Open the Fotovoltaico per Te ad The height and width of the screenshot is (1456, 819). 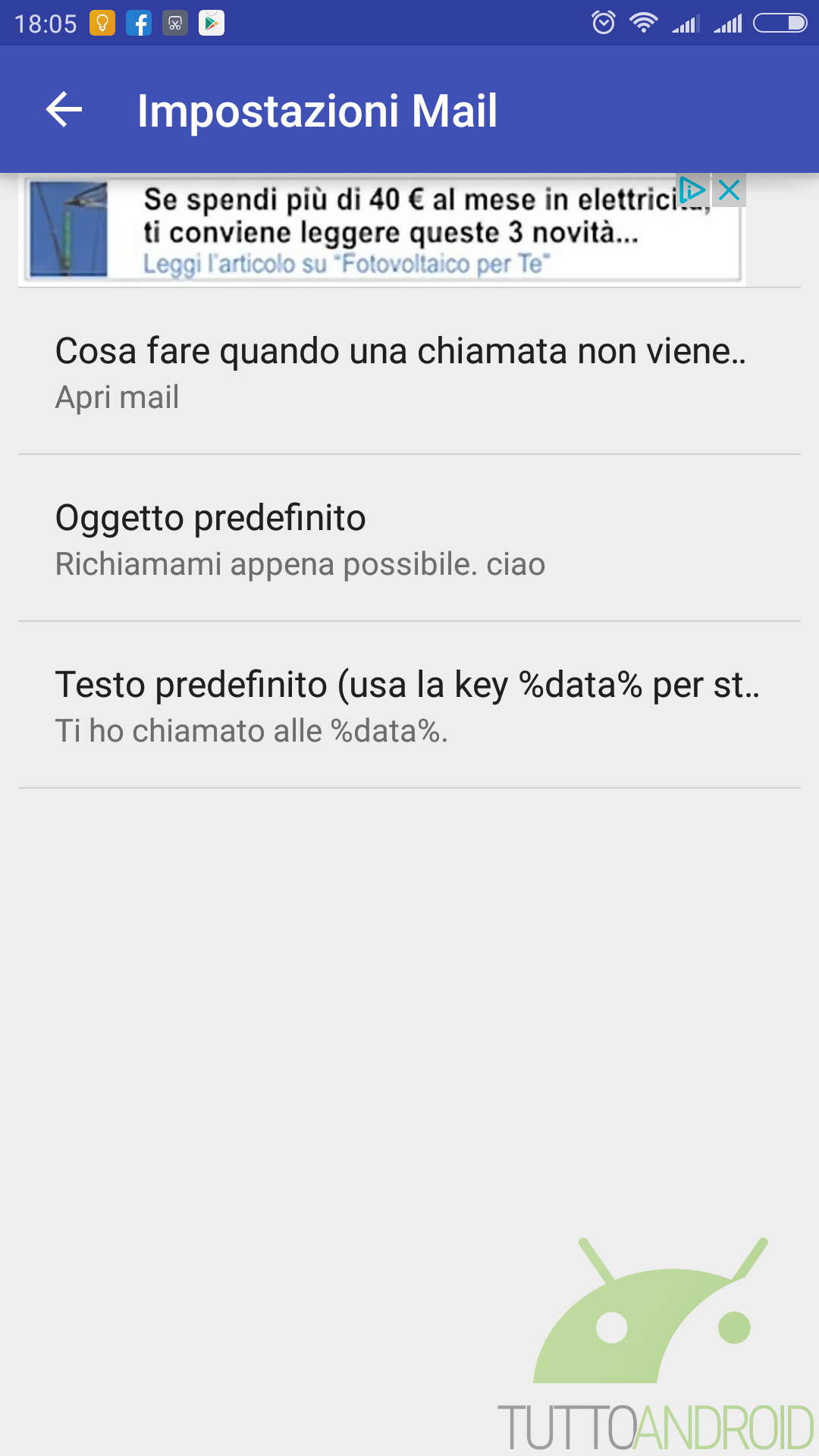point(379,231)
